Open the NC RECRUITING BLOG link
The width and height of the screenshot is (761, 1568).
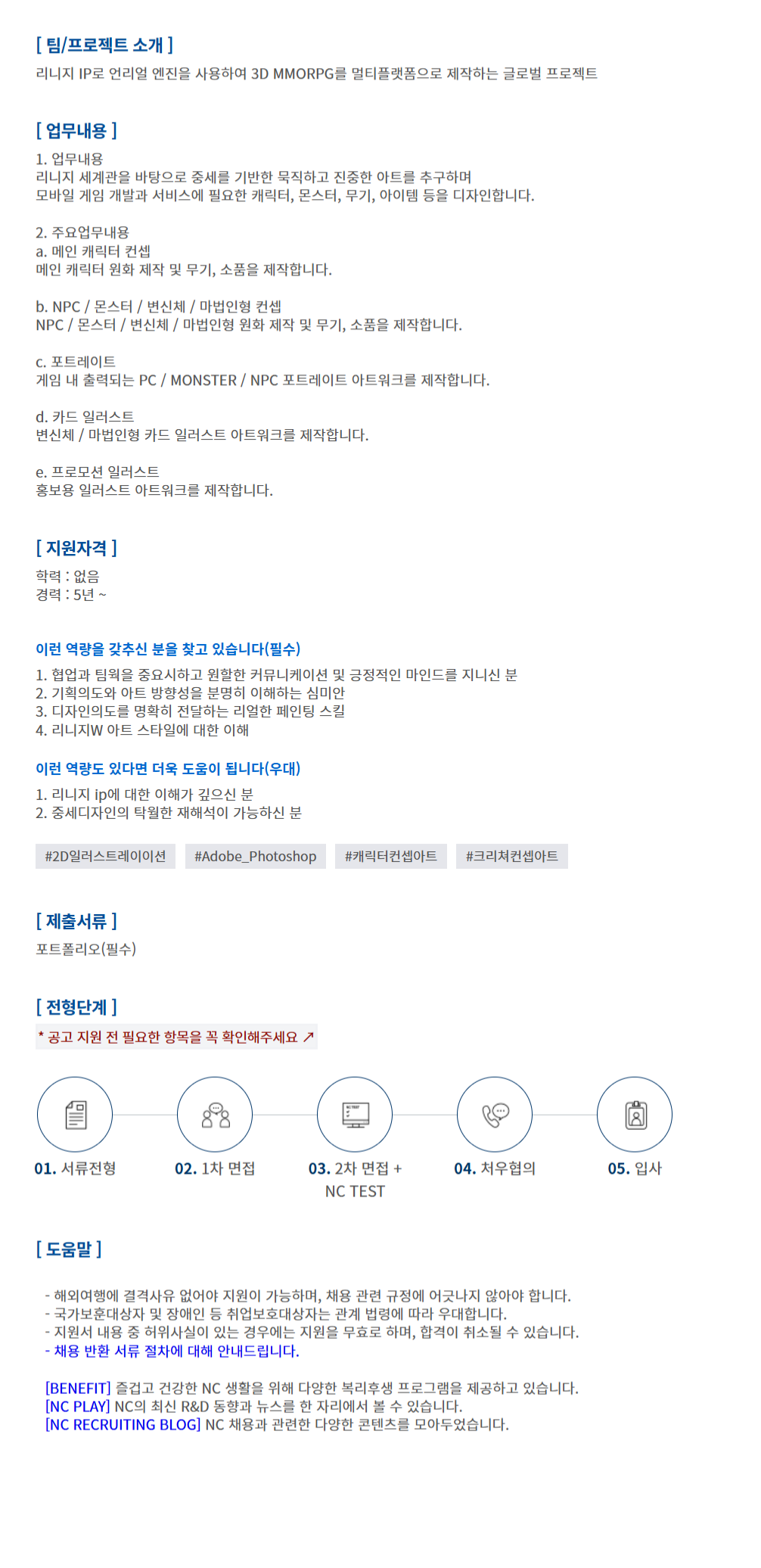click(123, 1424)
